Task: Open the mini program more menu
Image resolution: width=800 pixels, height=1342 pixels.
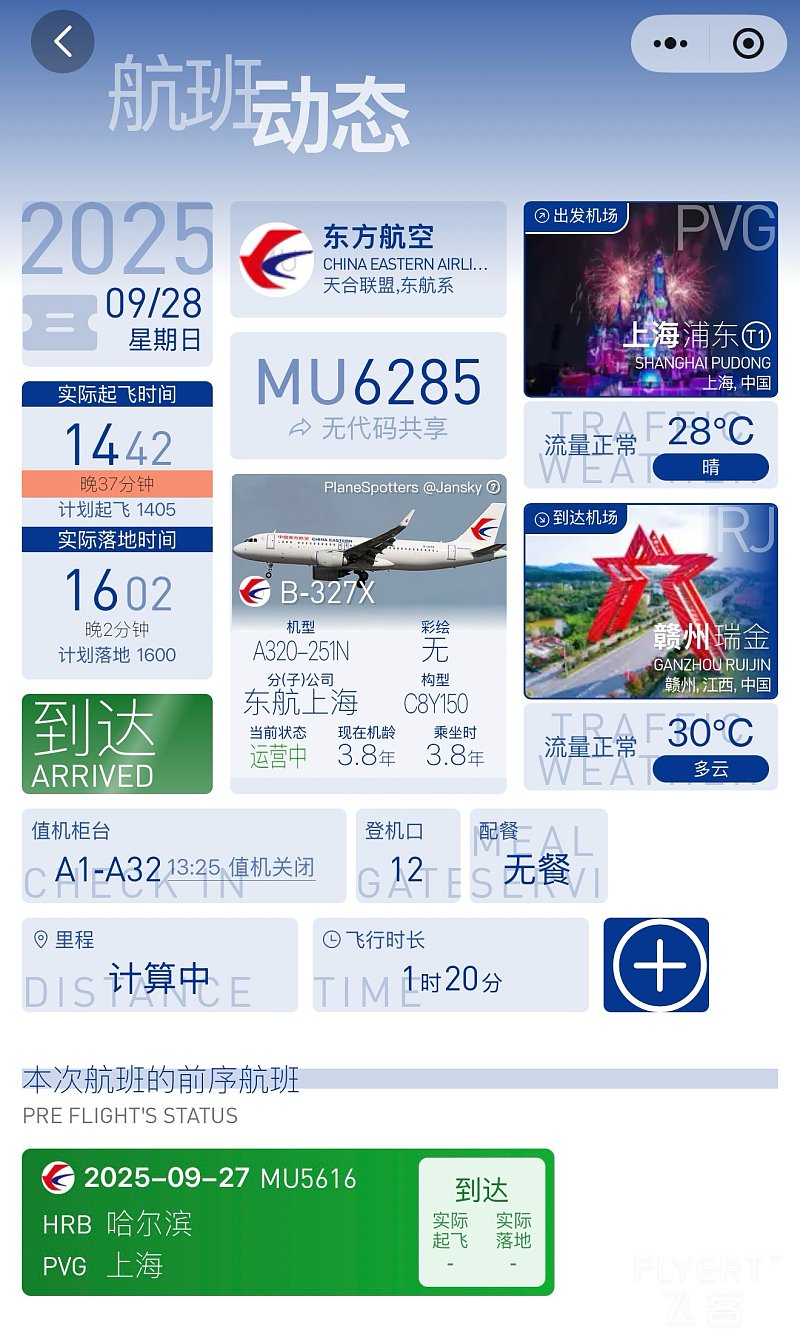Action: [670, 44]
